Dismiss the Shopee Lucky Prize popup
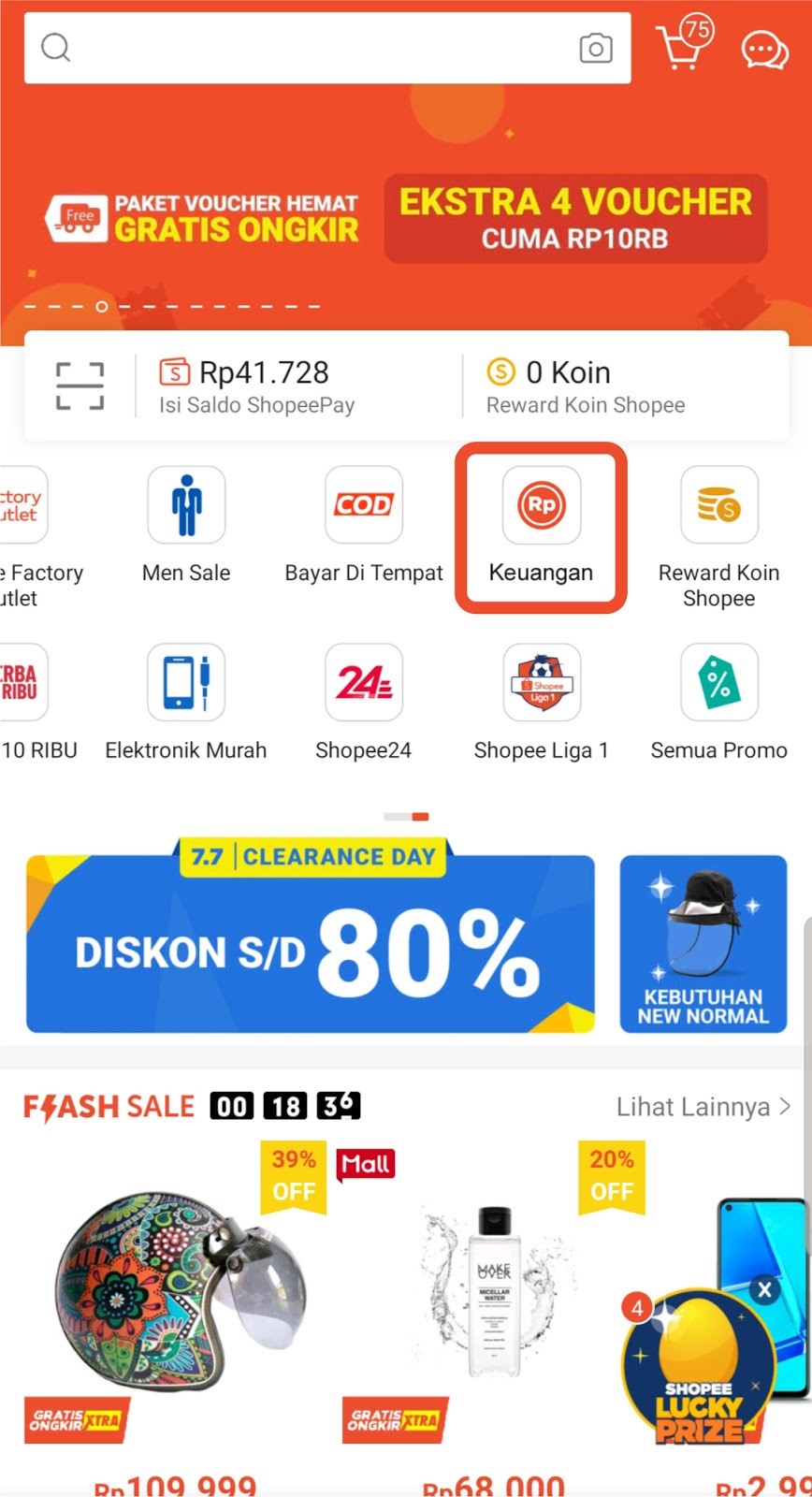812x1497 pixels. [764, 1290]
